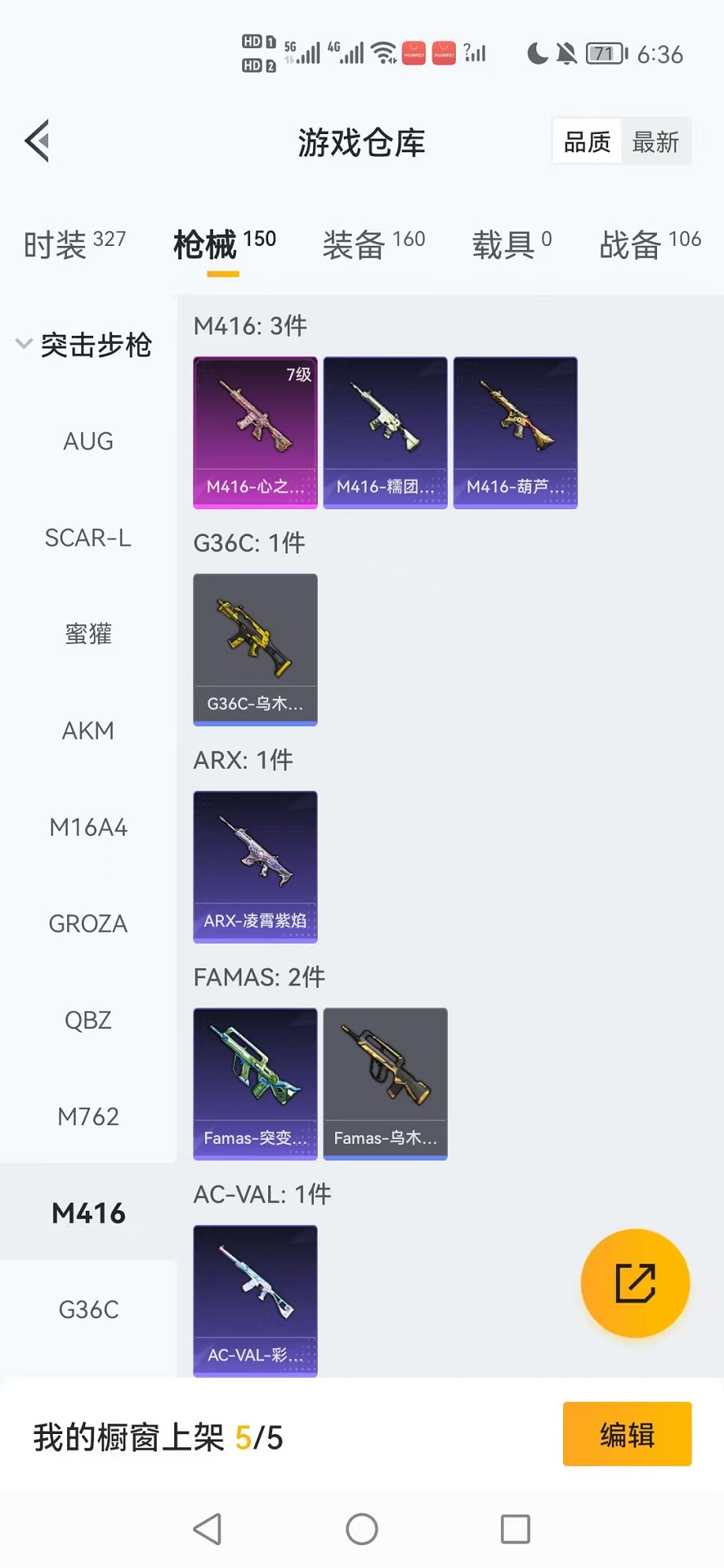Select GROZA in the sidebar
Screen dimensions: 724x1568
pyautogui.click(x=88, y=924)
